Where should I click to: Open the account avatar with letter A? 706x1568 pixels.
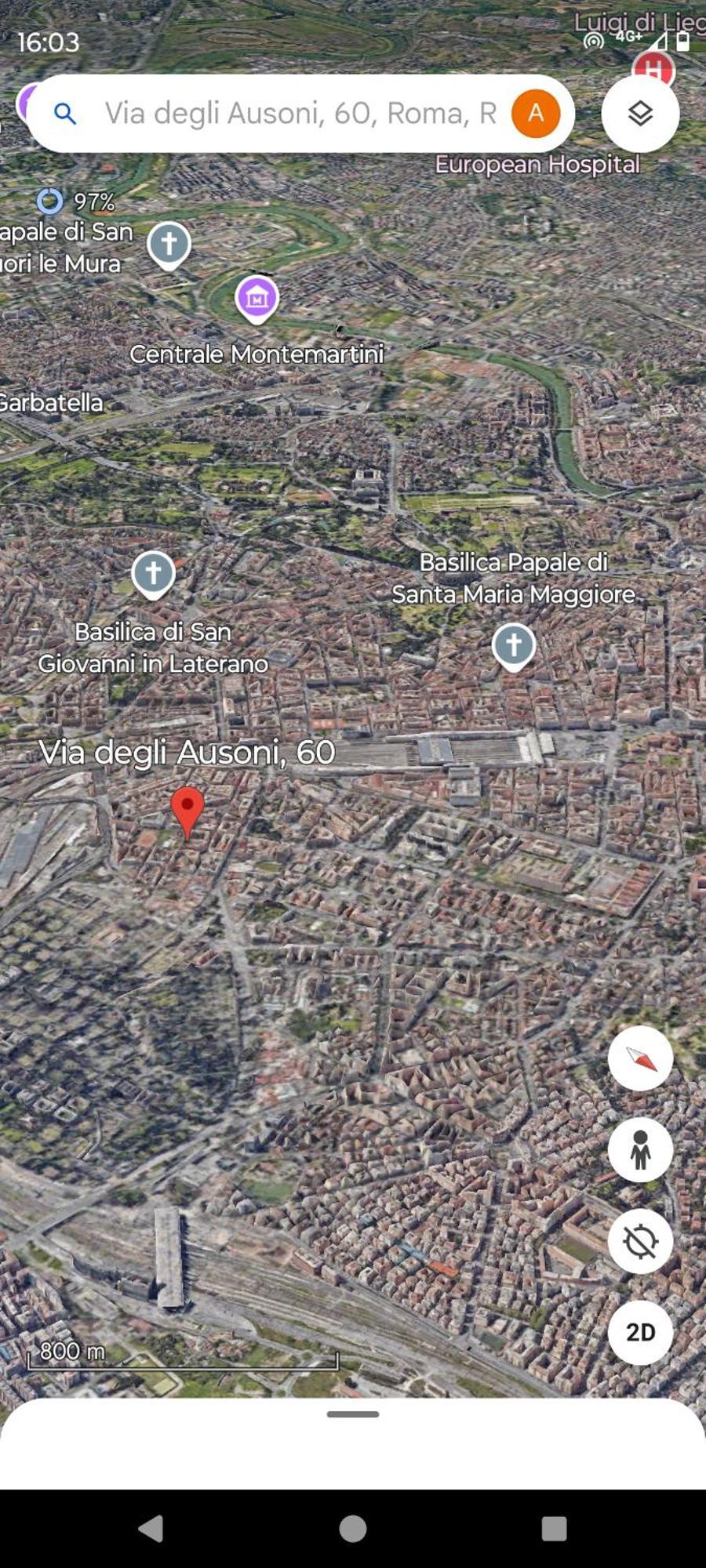click(536, 114)
